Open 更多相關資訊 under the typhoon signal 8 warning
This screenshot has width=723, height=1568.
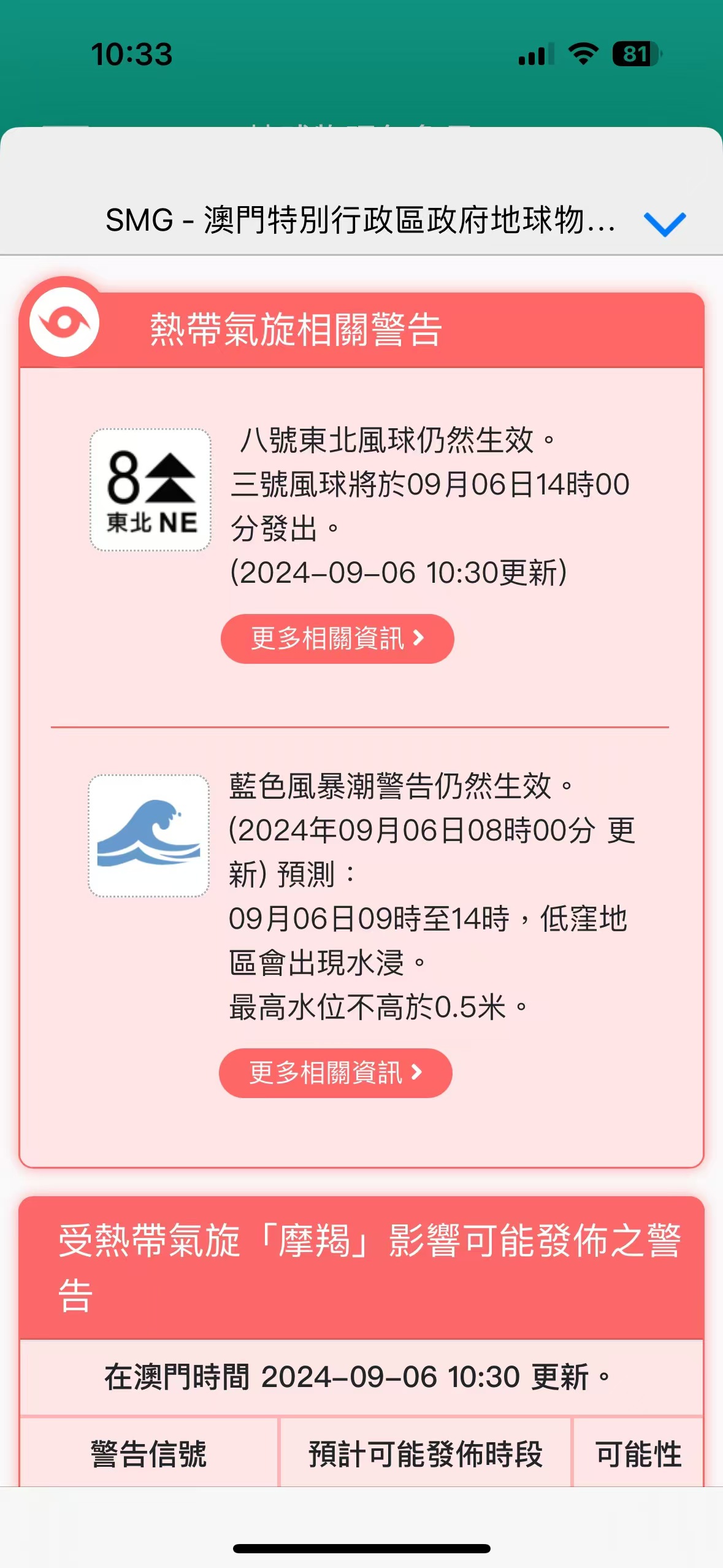pos(337,639)
